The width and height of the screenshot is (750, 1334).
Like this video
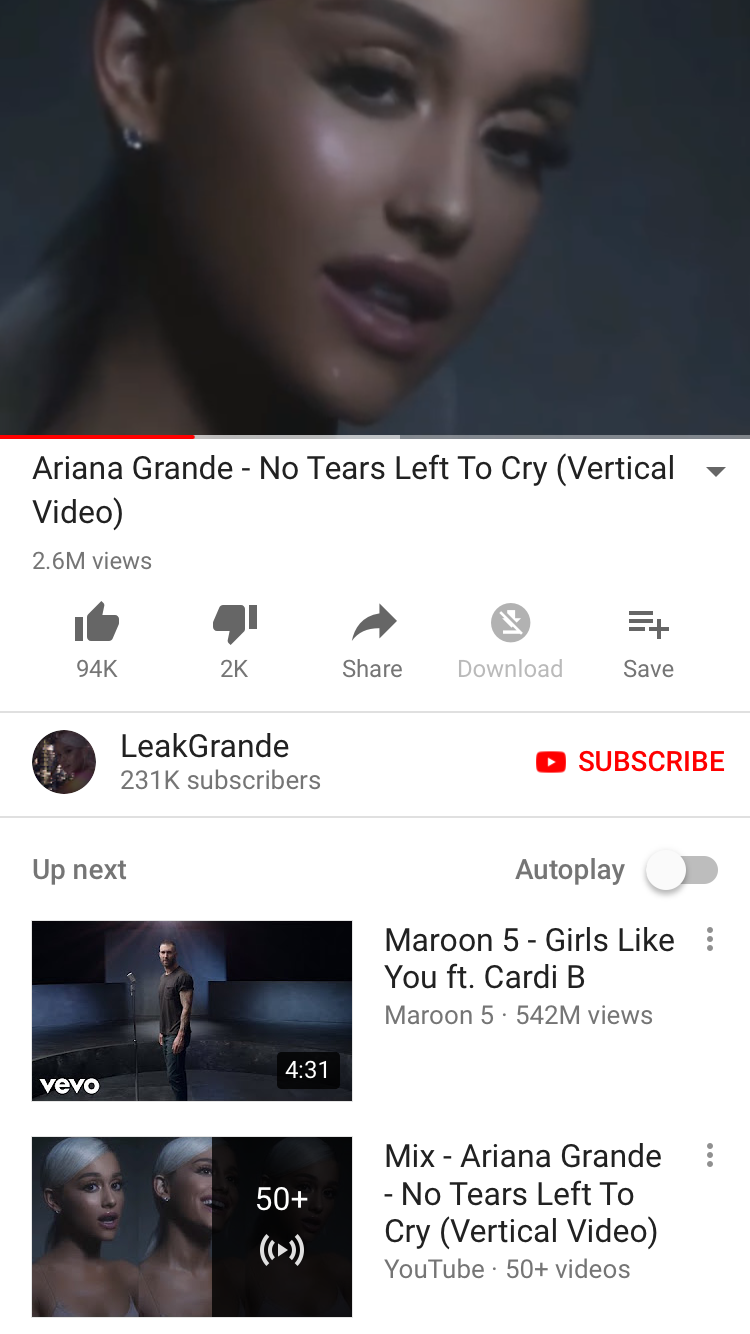[x=97, y=625]
